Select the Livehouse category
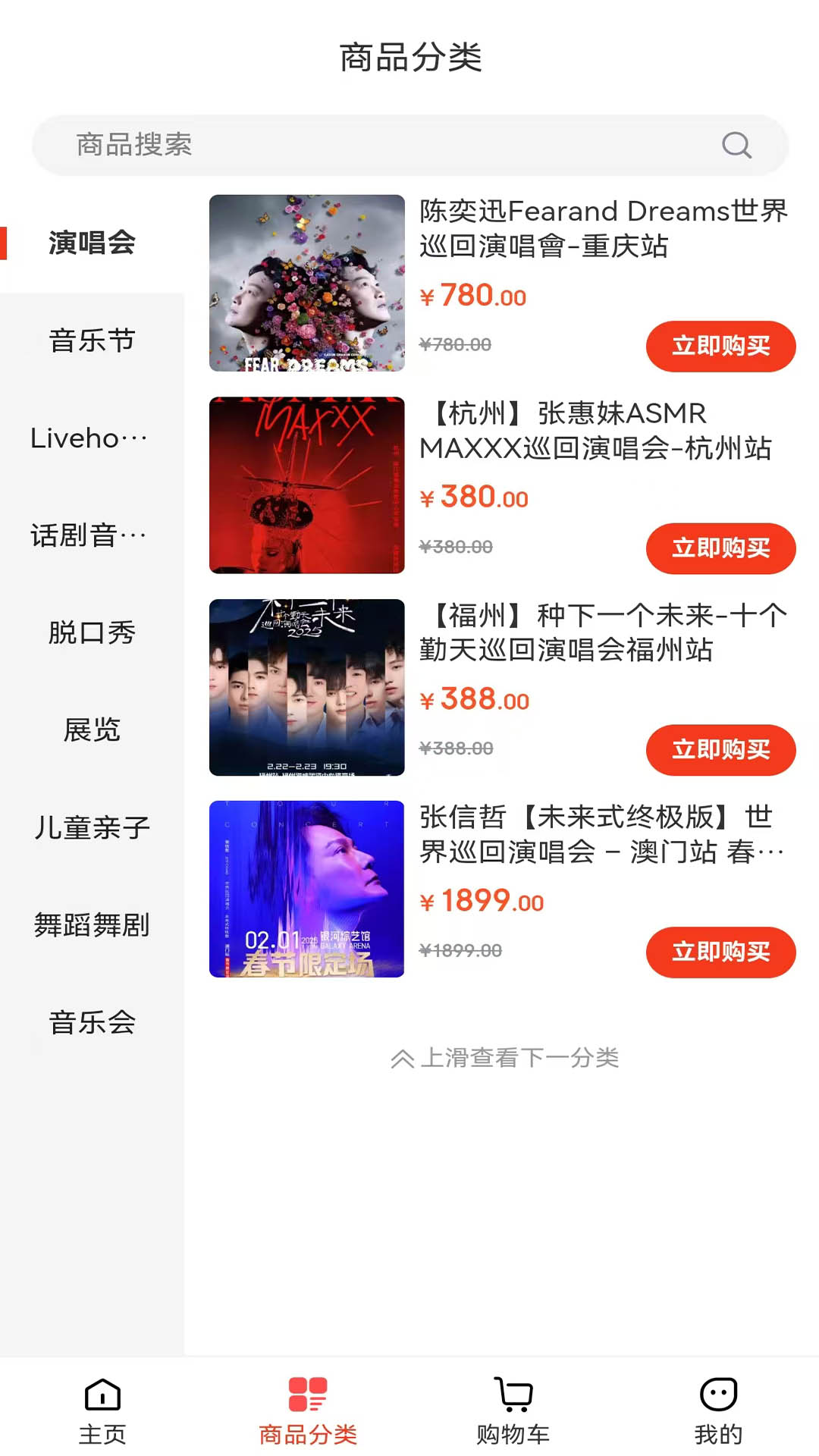 pos(91,438)
